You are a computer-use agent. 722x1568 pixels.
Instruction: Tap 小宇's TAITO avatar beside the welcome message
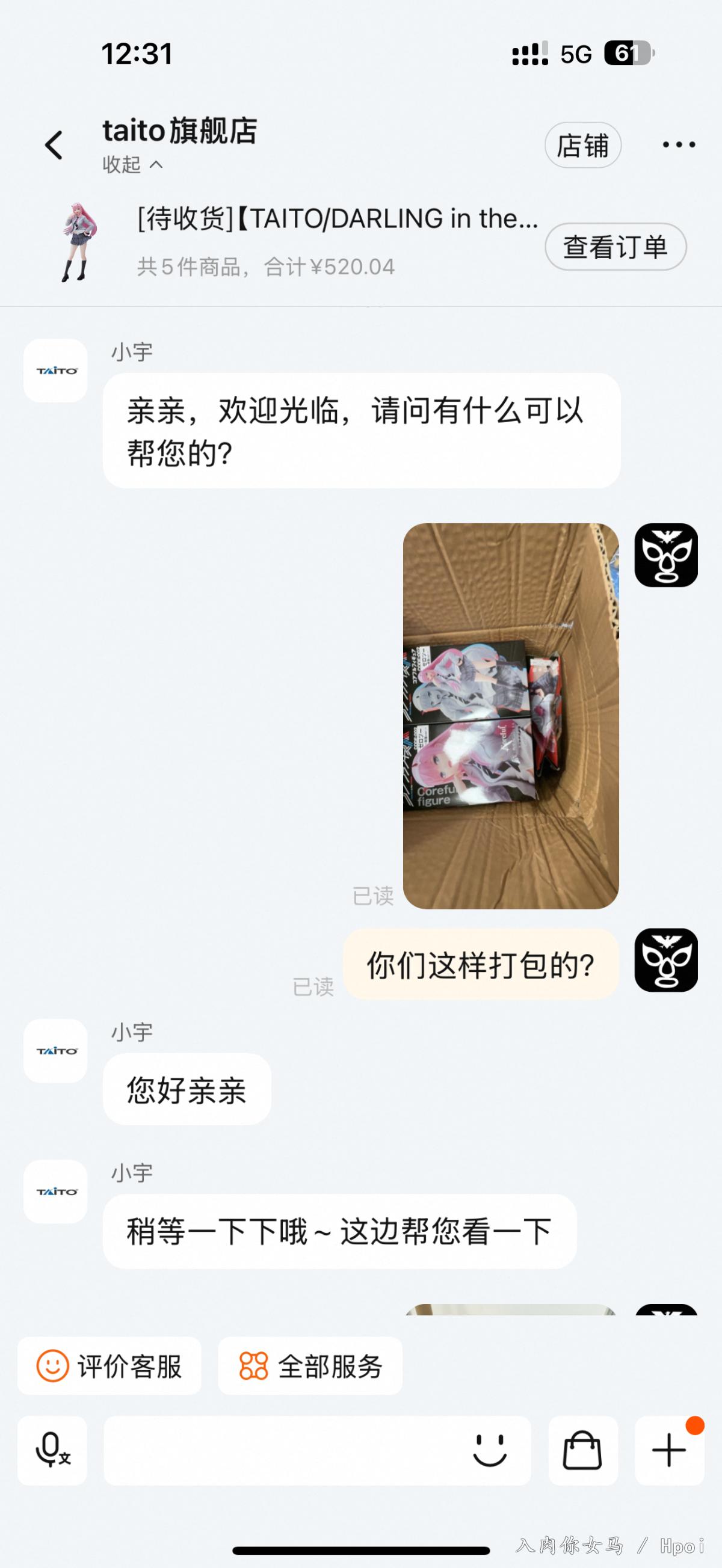(55, 370)
